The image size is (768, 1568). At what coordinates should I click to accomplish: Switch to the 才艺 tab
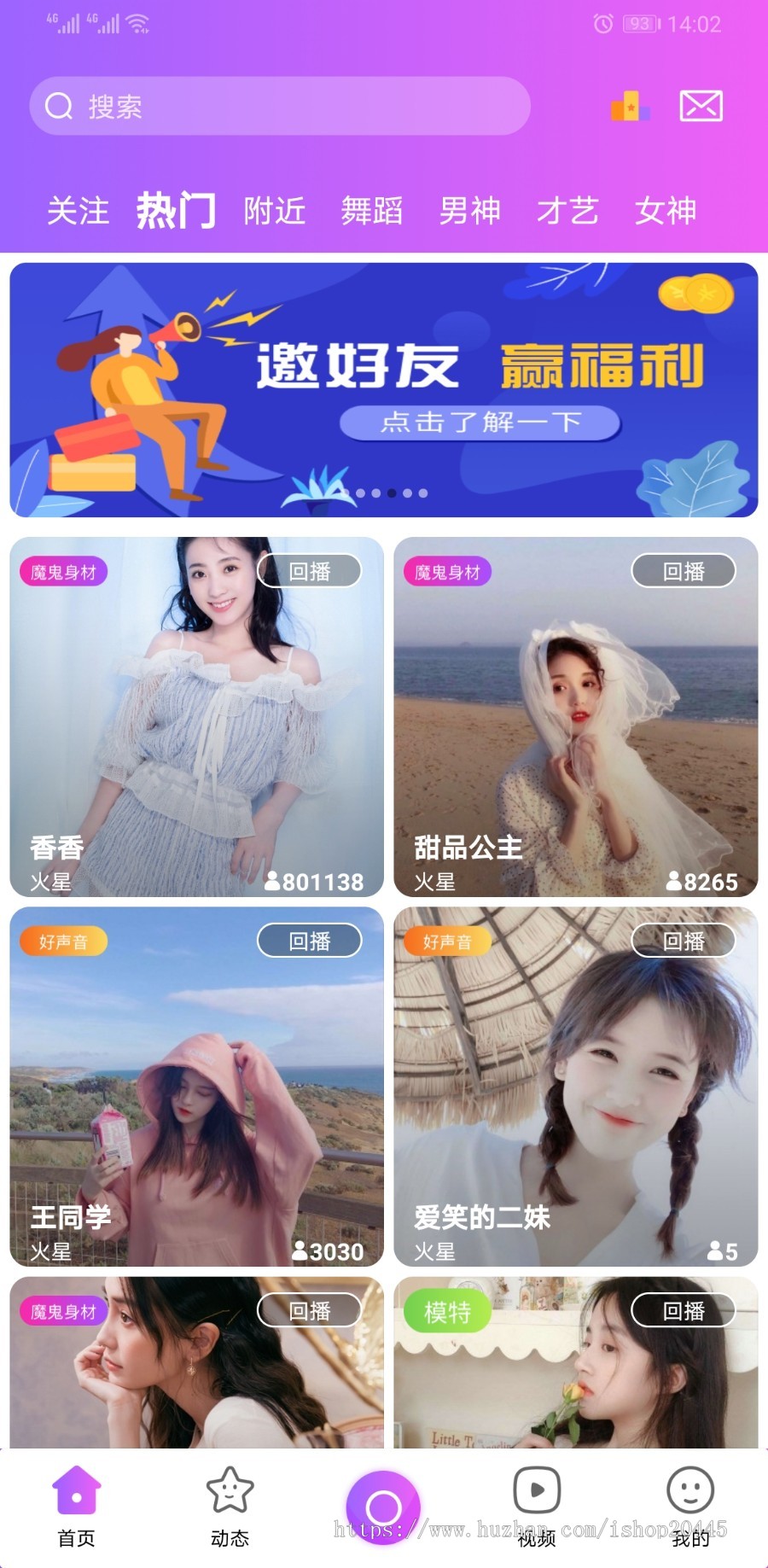click(567, 211)
